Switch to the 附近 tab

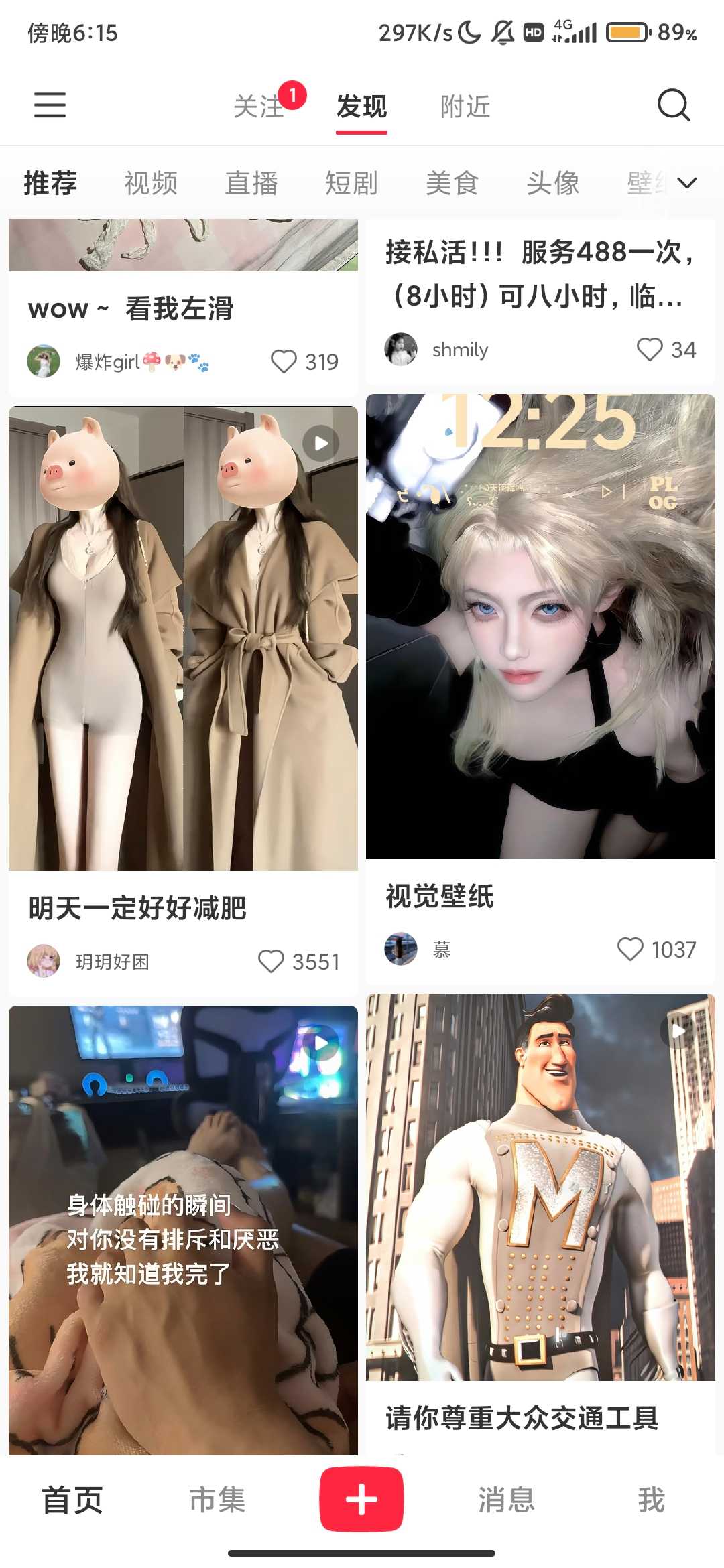[x=465, y=107]
